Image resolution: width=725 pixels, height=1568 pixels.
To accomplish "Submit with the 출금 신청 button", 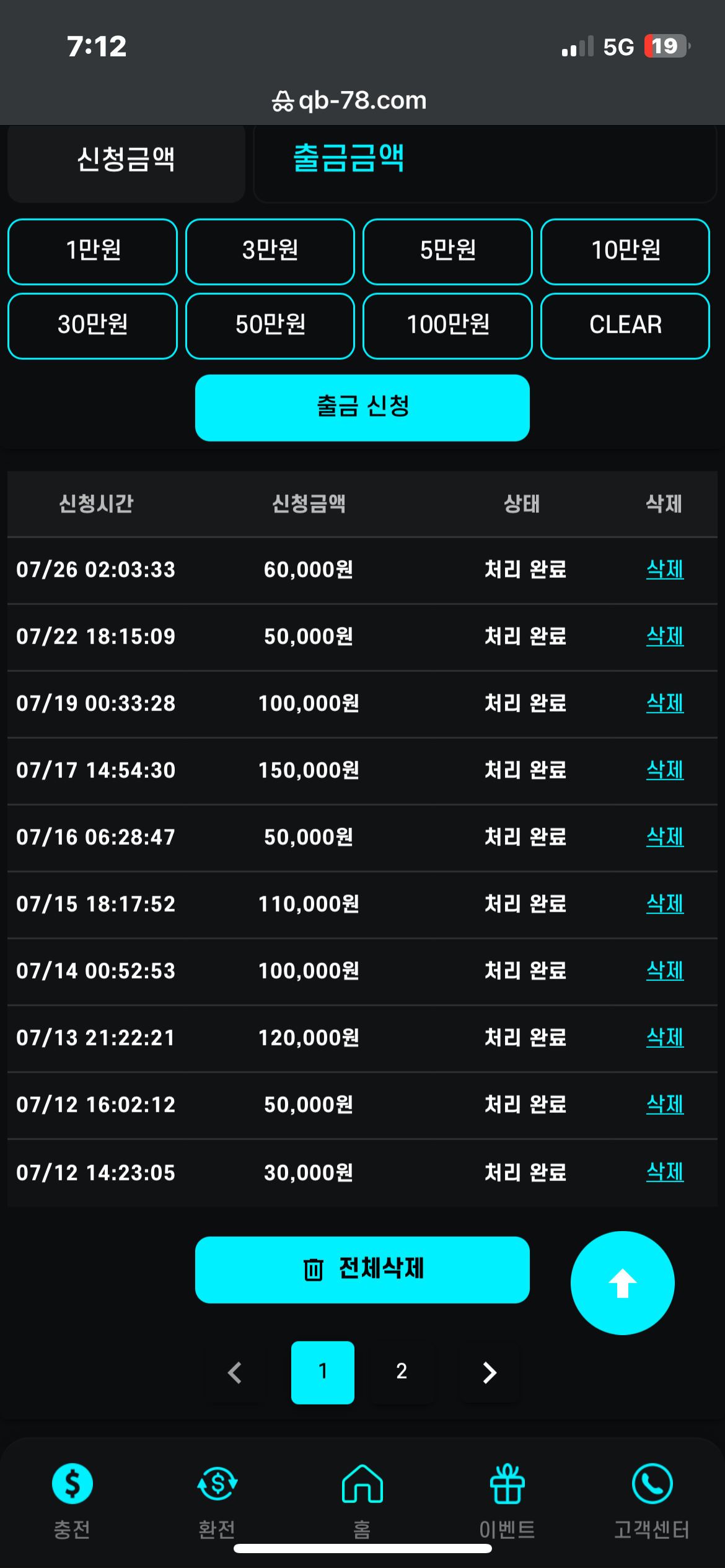I will [x=362, y=407].
